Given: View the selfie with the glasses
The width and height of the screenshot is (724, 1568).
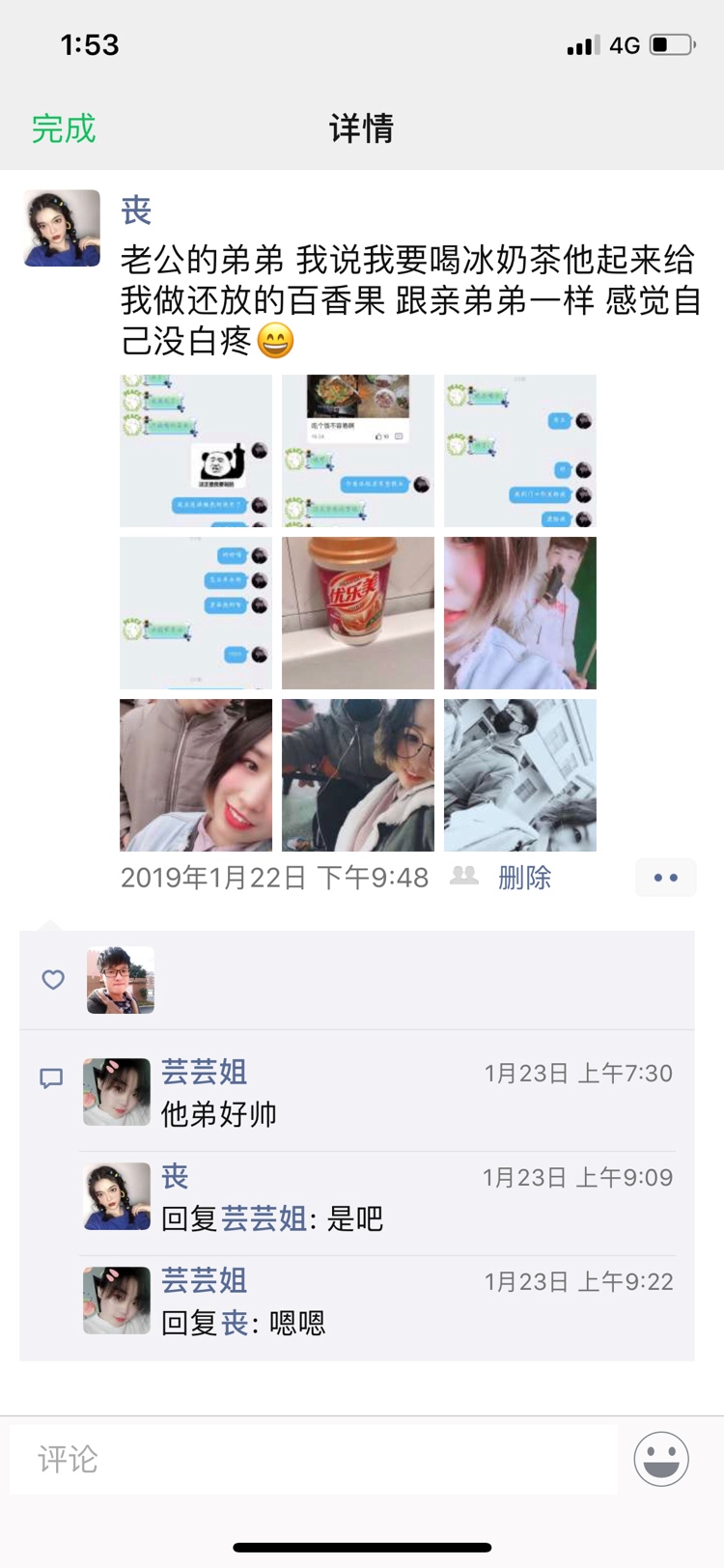Looking at the screenshot, I should (x=358, y=775).
